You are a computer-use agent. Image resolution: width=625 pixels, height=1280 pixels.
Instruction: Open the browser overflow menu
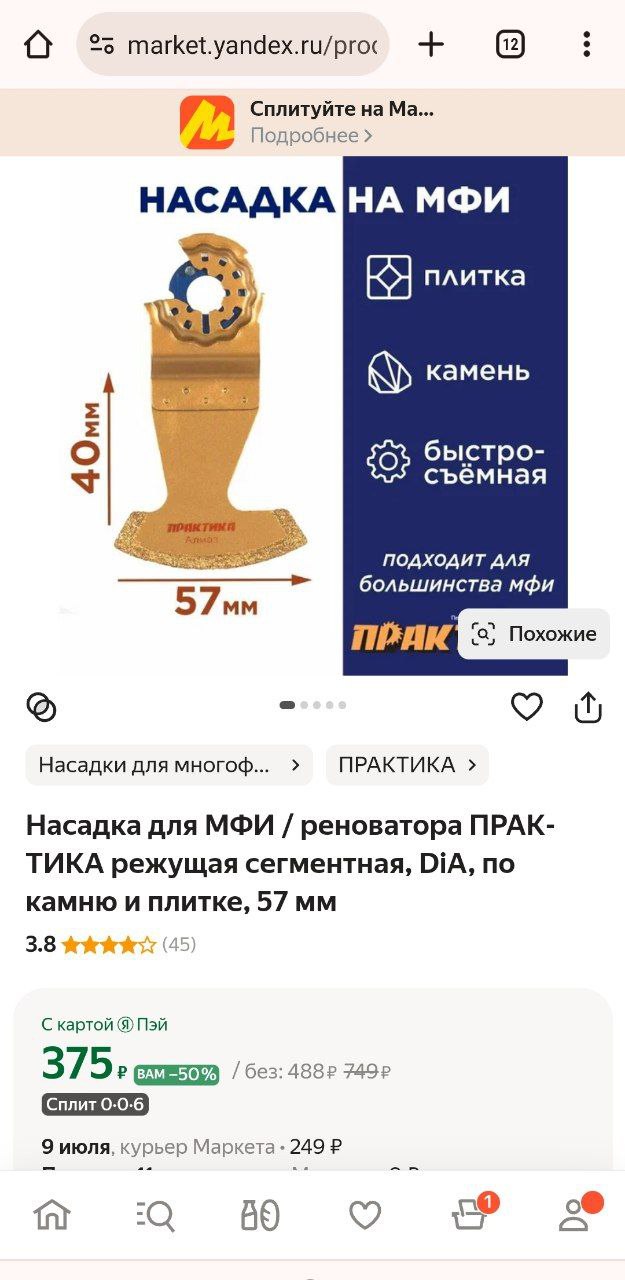point(587,44)
